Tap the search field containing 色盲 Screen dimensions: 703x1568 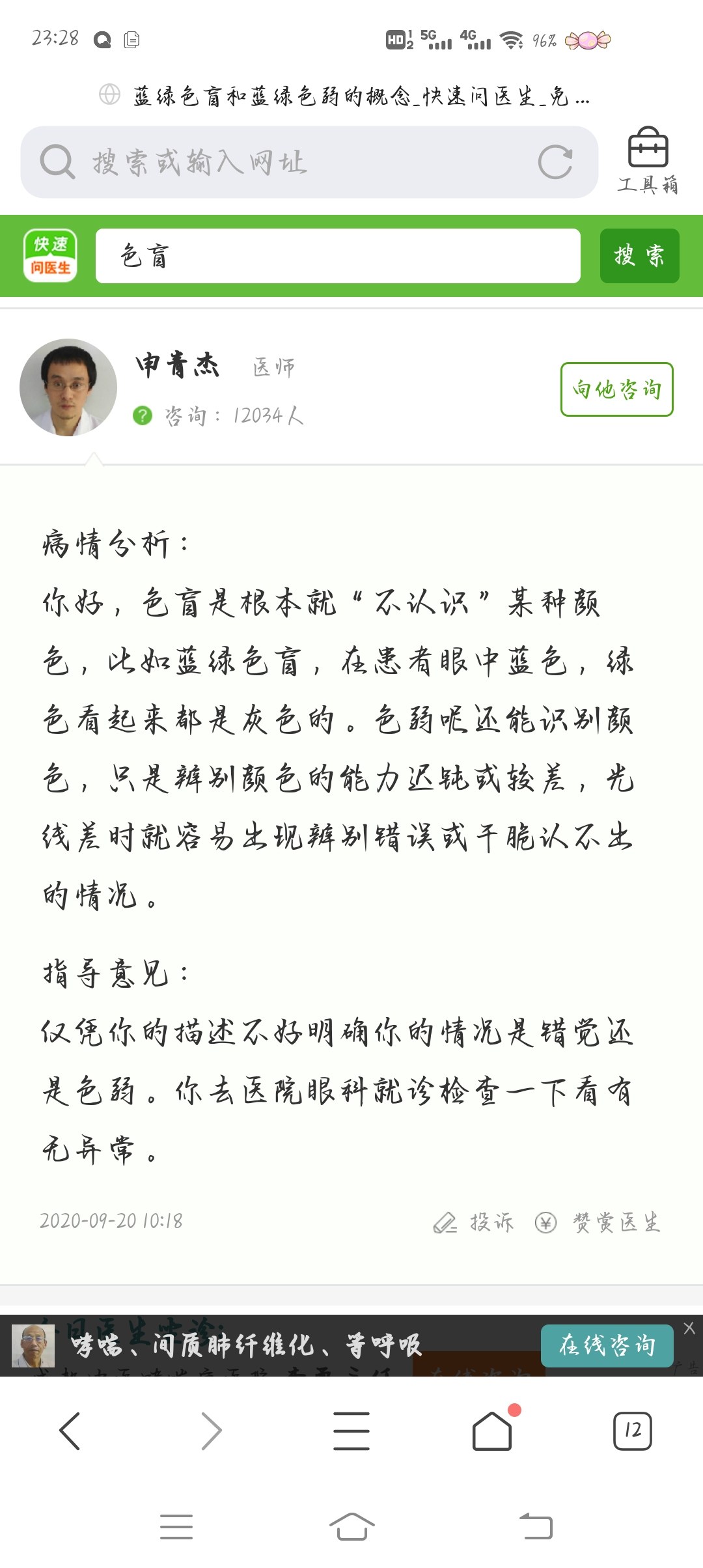pos(337,256)
